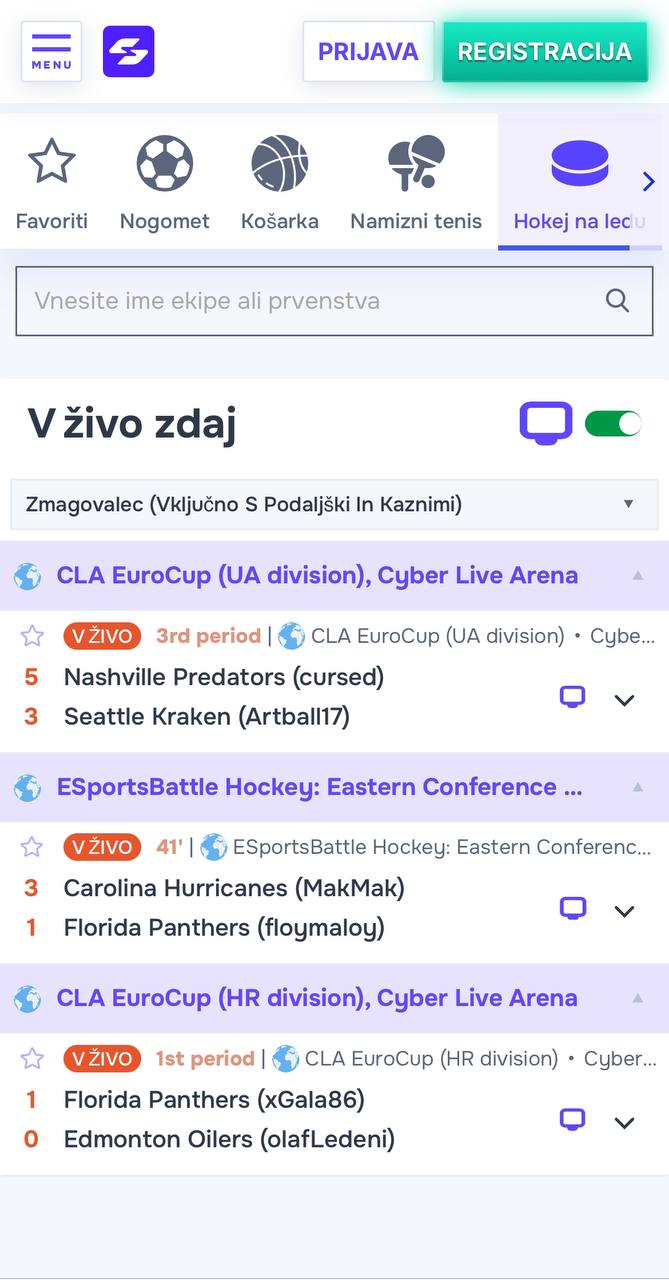Collapse the CLA EuroCup (UA division) section
The width and height of the screenshot is (669, 1280).
[x=637, y=575]
